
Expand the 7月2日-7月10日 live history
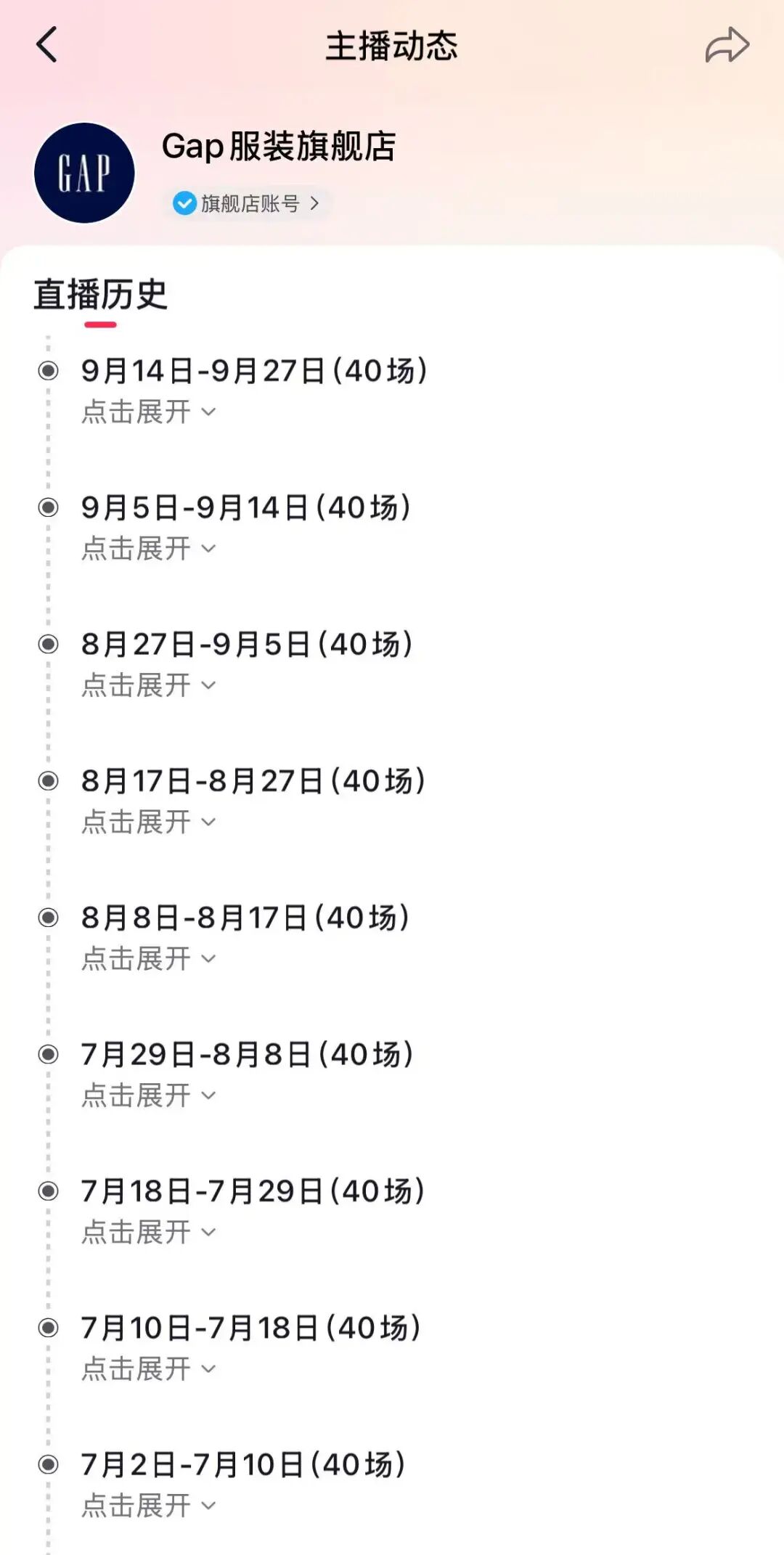149,1505
